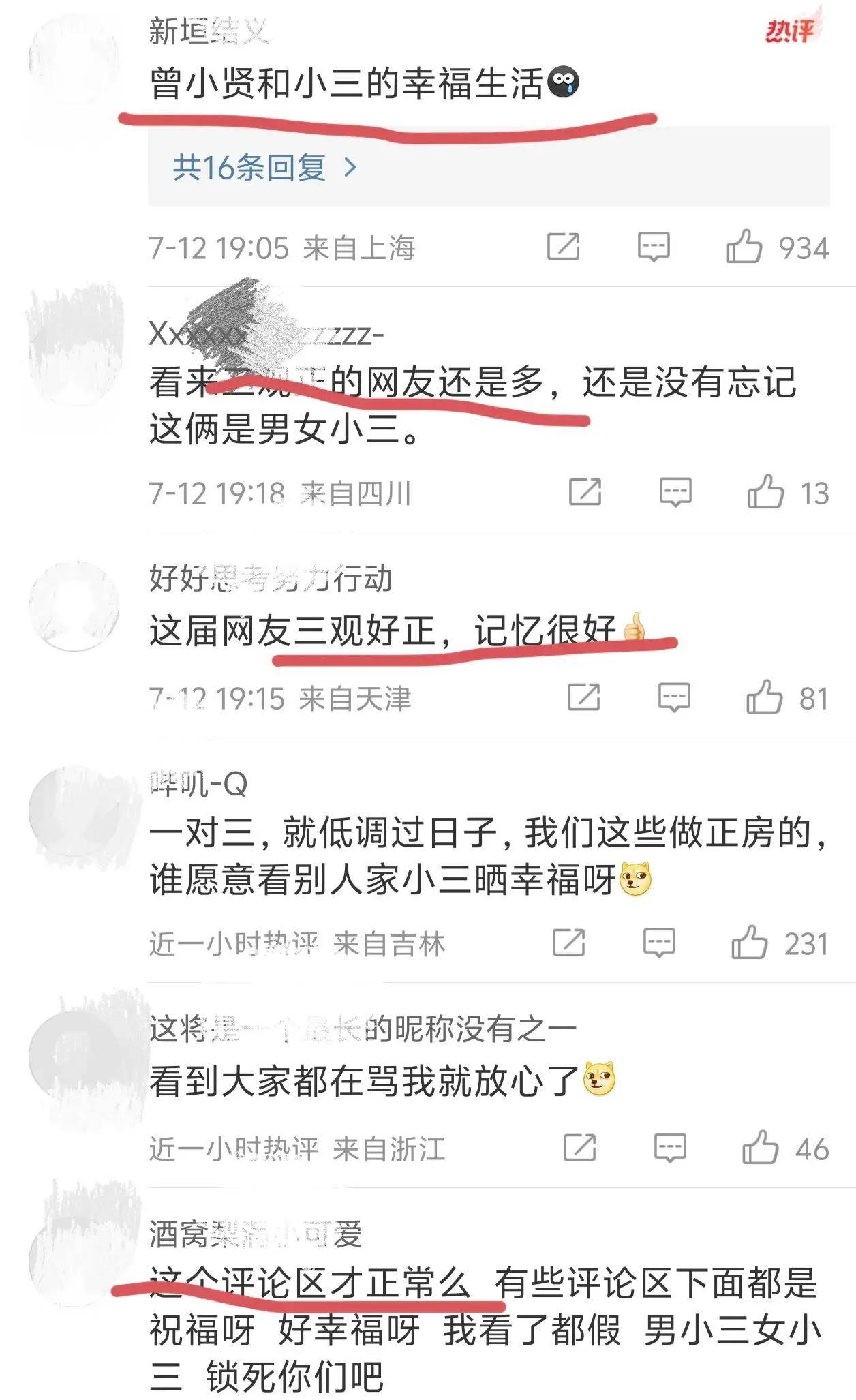Repost the comment posted from 天津
856x1400 pixels.
pos(583,697)
